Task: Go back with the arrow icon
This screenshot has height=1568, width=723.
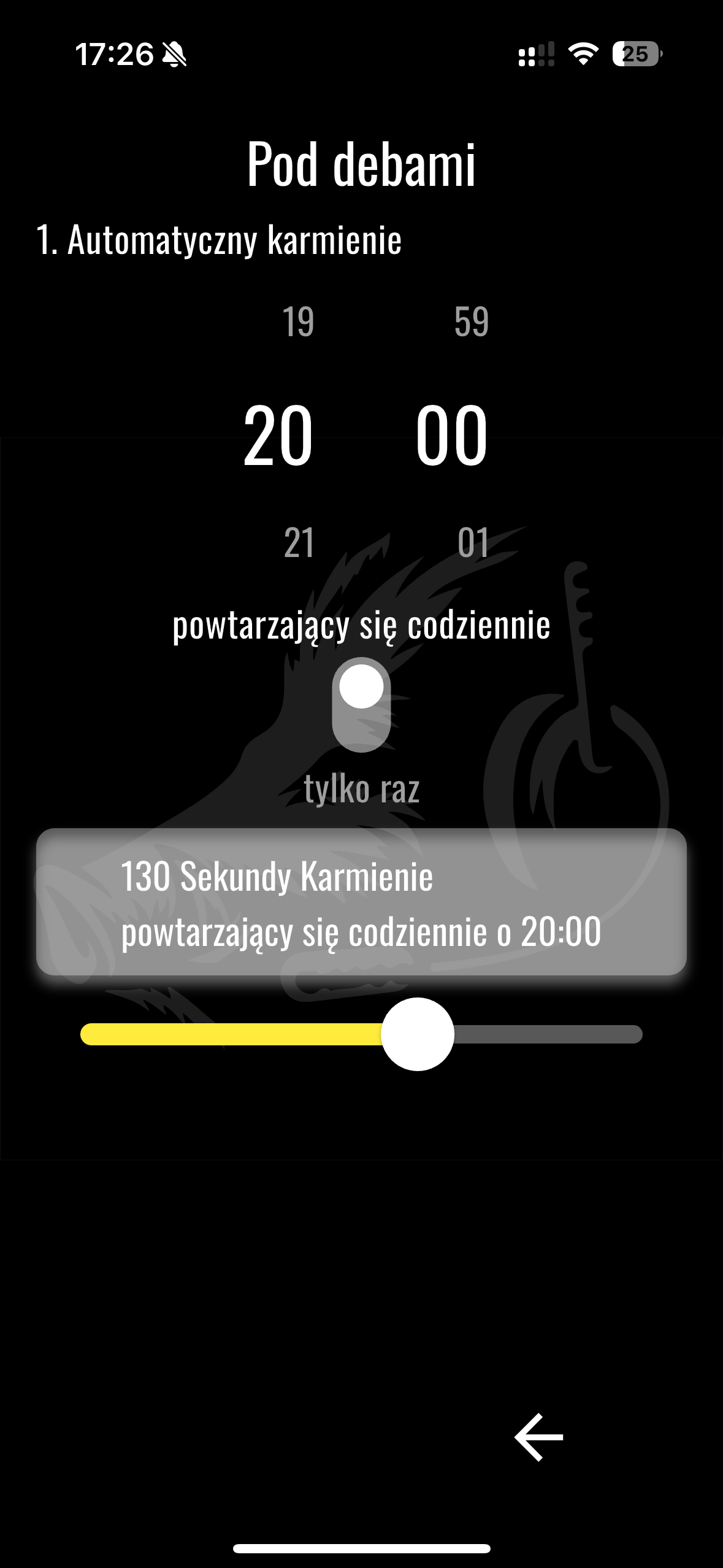Action: (538, 1437)
